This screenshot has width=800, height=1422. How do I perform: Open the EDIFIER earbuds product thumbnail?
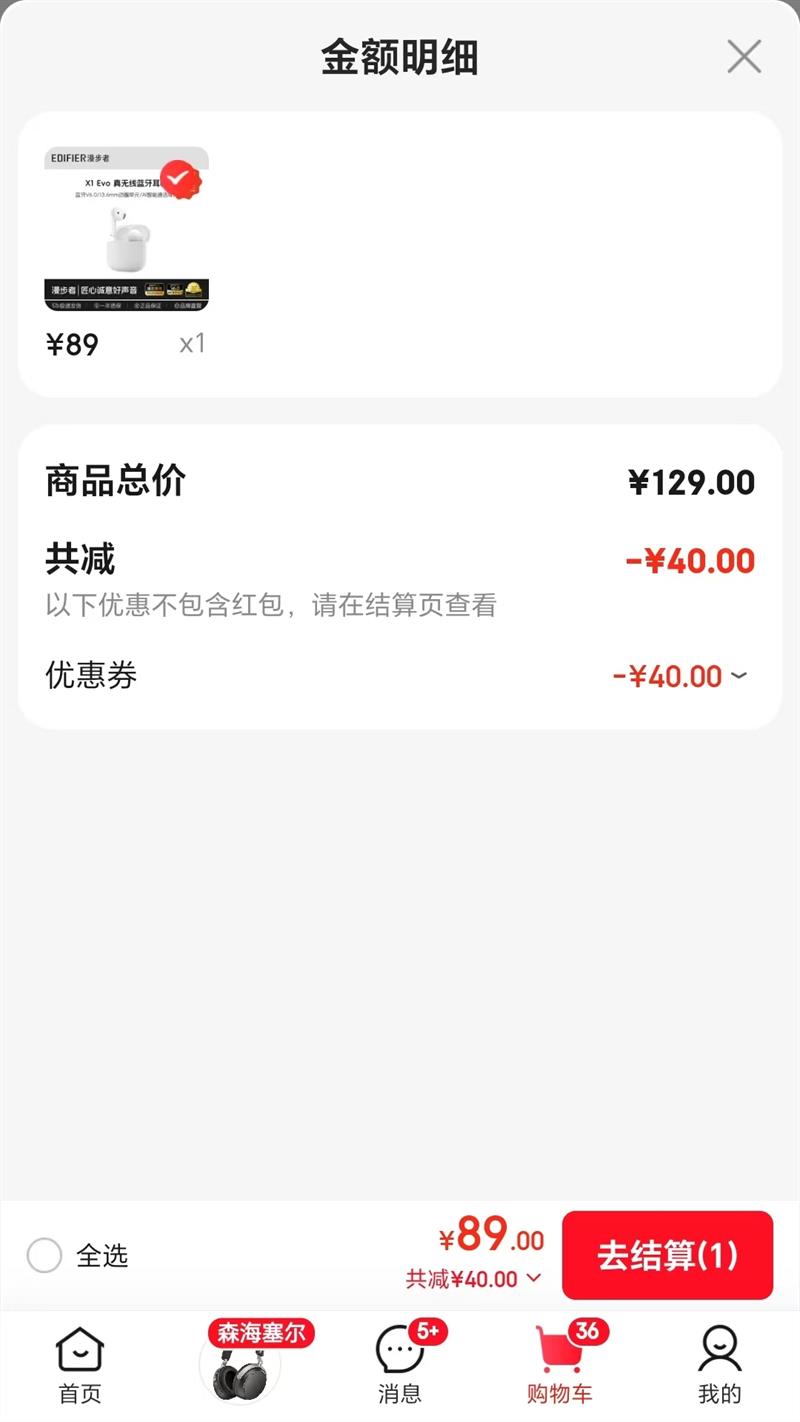128,230
